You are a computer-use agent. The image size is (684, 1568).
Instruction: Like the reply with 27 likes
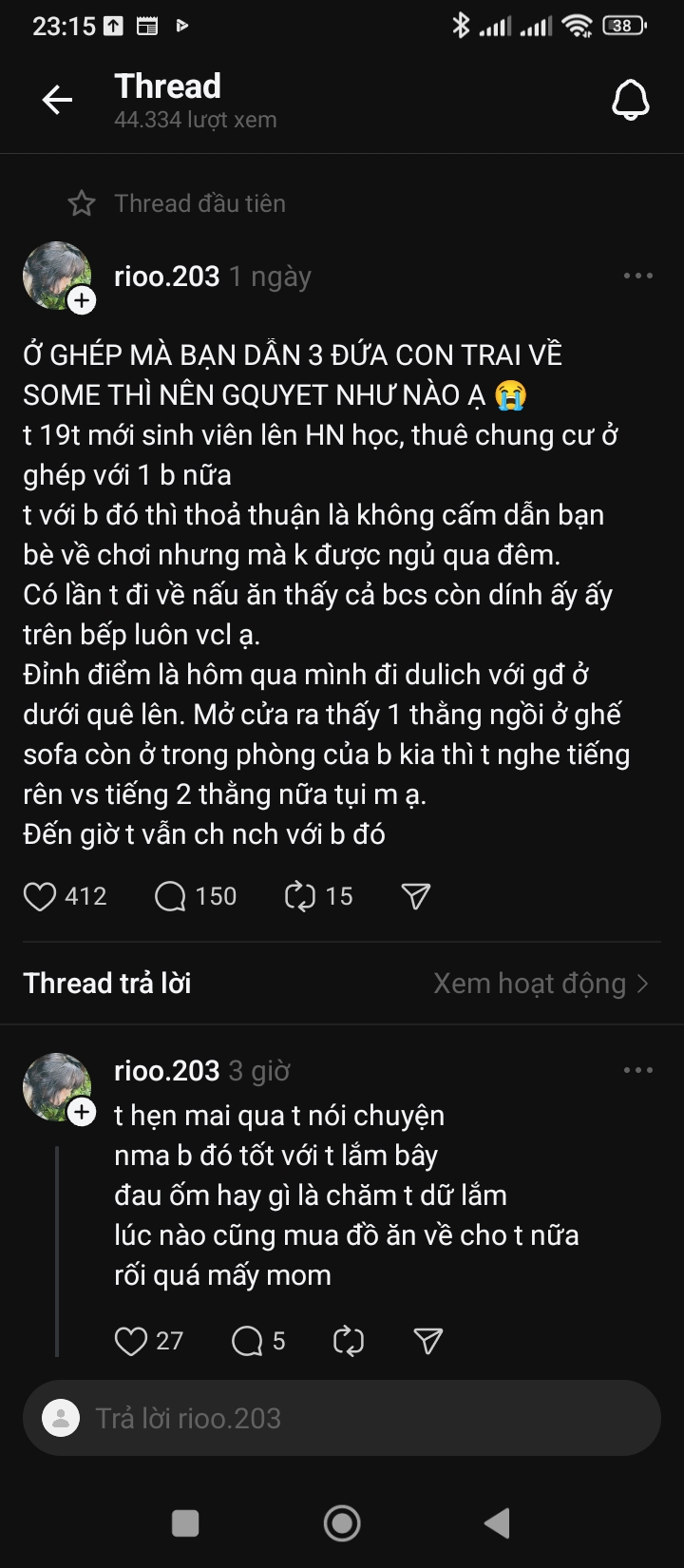click(x=131, y=1341)
